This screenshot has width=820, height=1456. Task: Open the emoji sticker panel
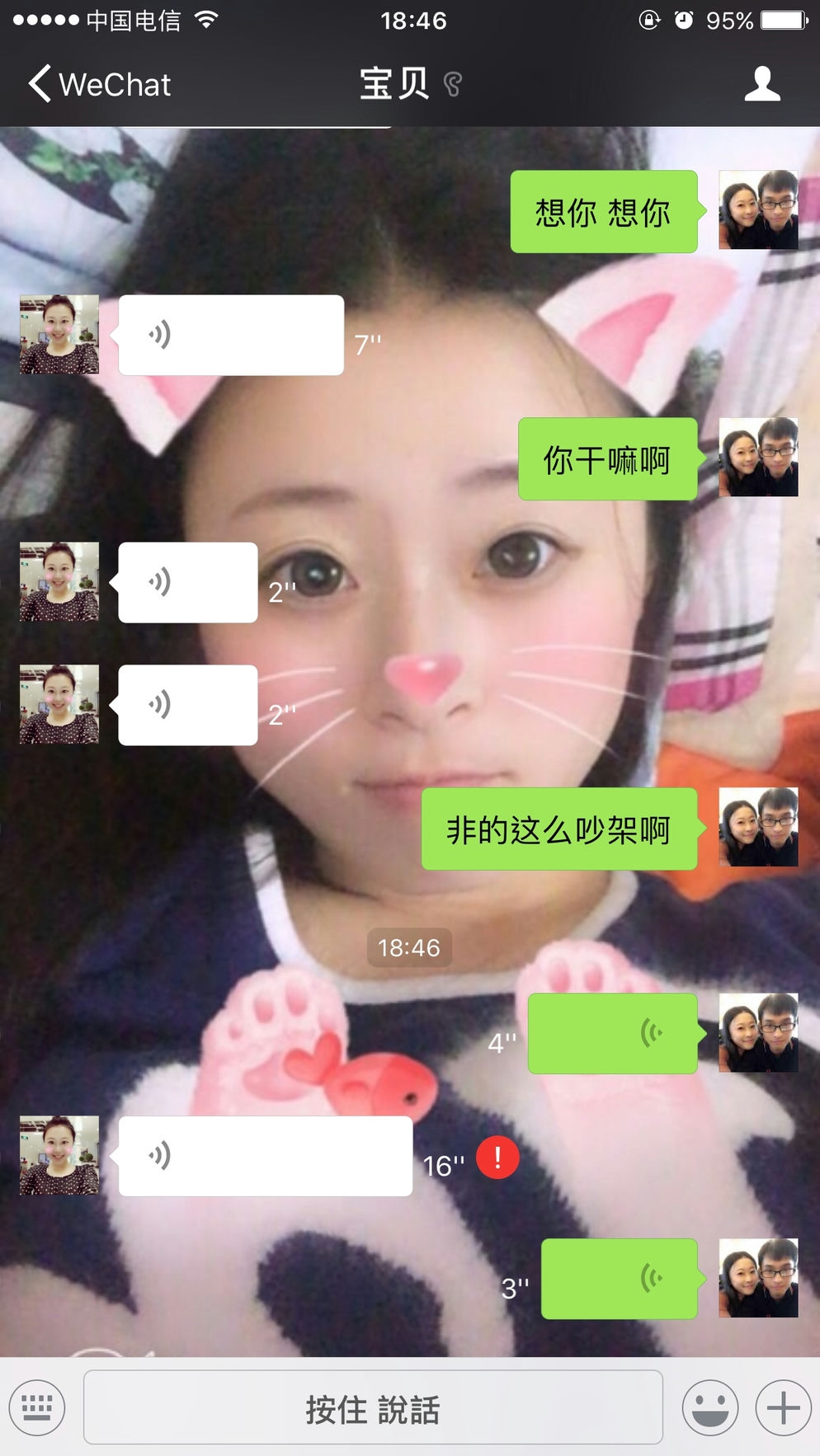click(x=709, y=1407)
